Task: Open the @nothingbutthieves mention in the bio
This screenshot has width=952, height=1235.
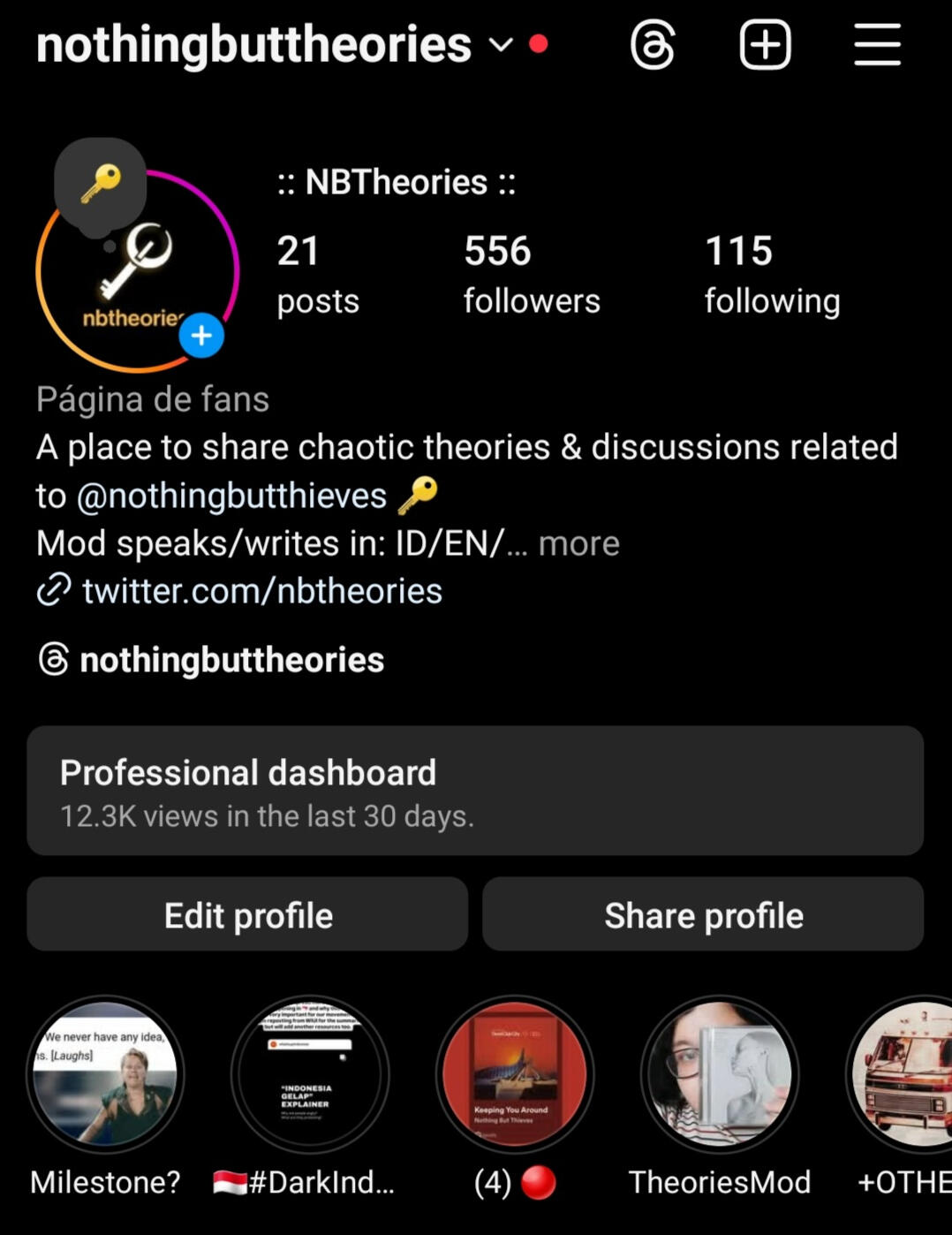Action: [x=231, y=496]
